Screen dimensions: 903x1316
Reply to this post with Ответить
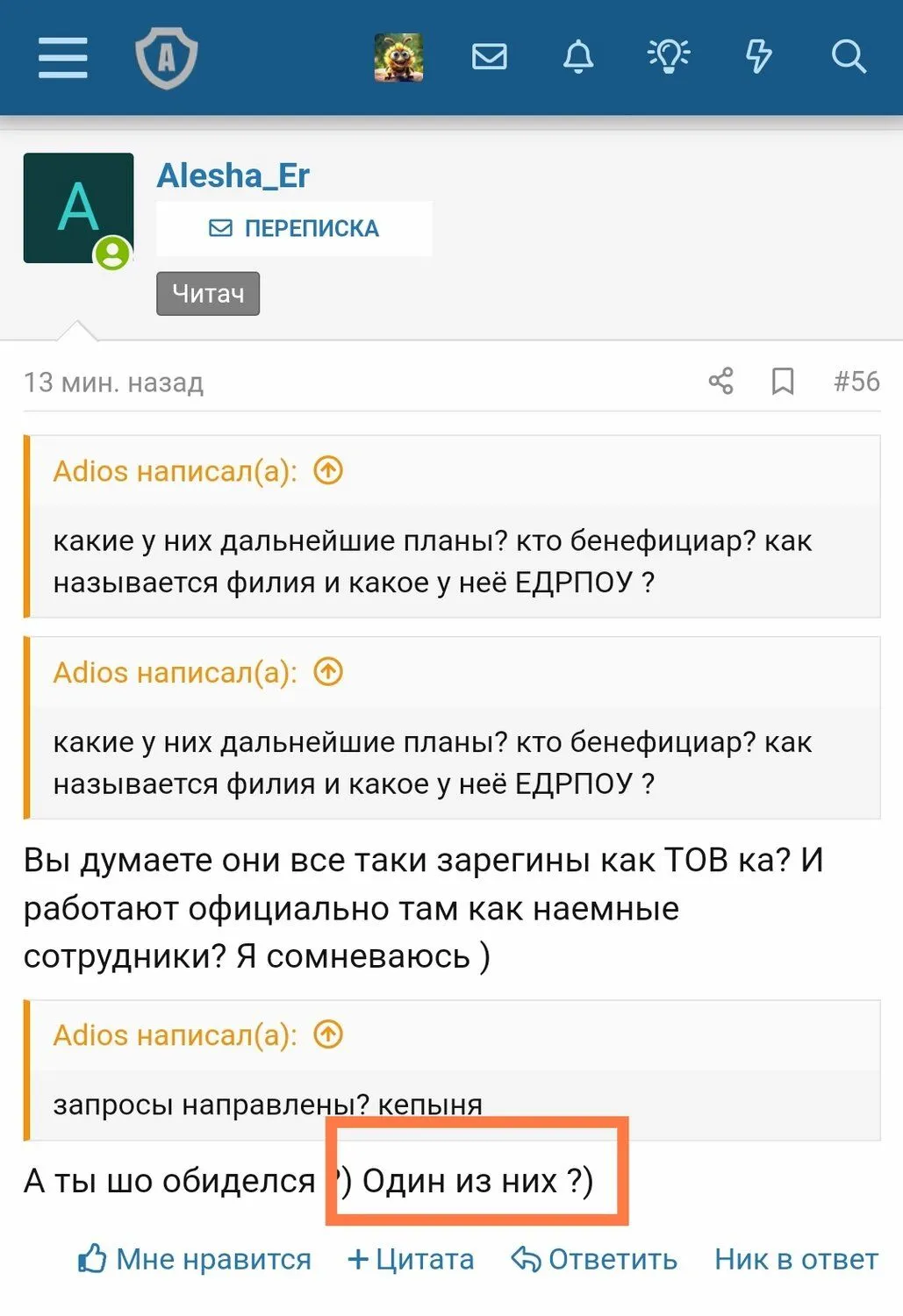pos(594,1259)
